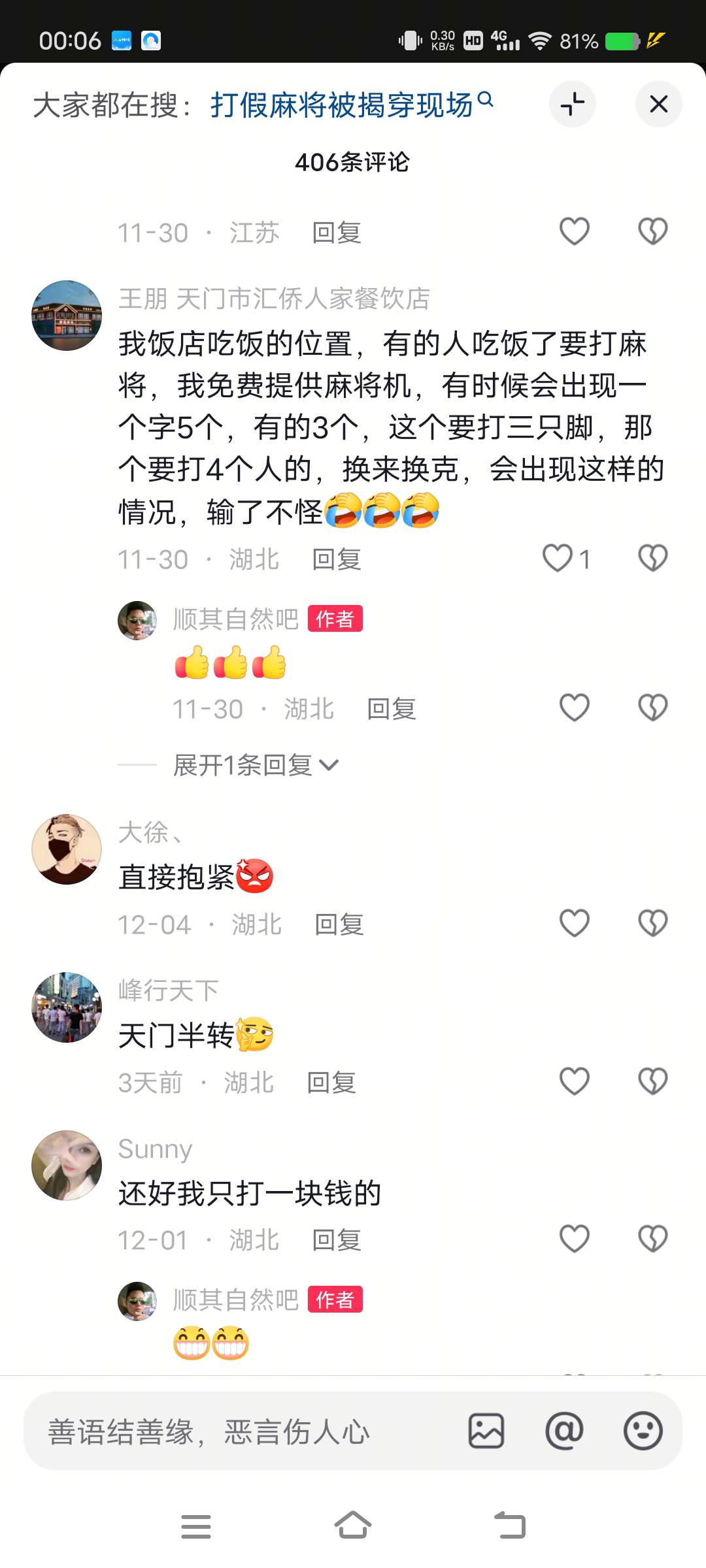Close the comments panel

pos(658,104)
